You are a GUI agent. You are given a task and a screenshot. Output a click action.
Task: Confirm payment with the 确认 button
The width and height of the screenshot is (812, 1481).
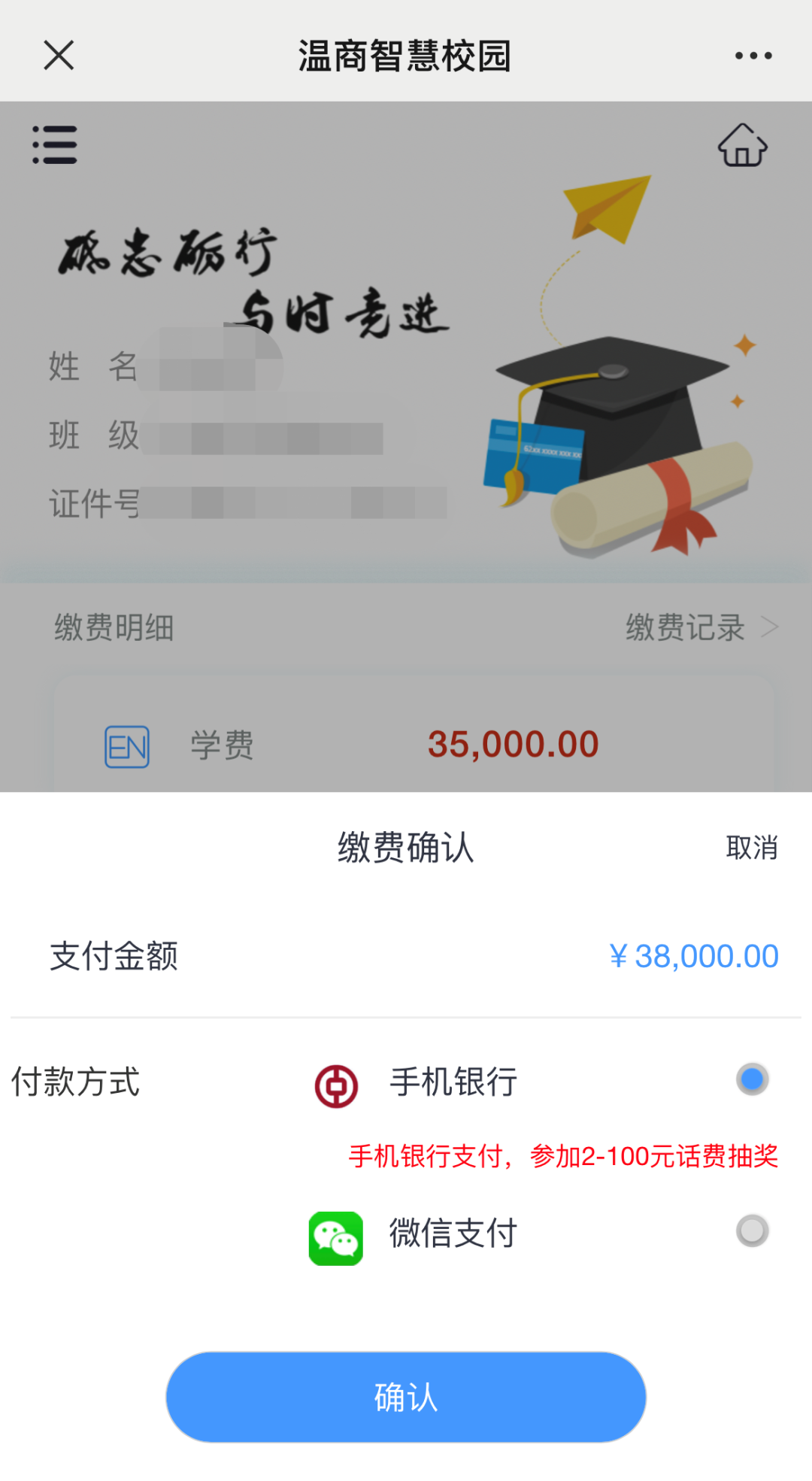[x=406, y=1397]
